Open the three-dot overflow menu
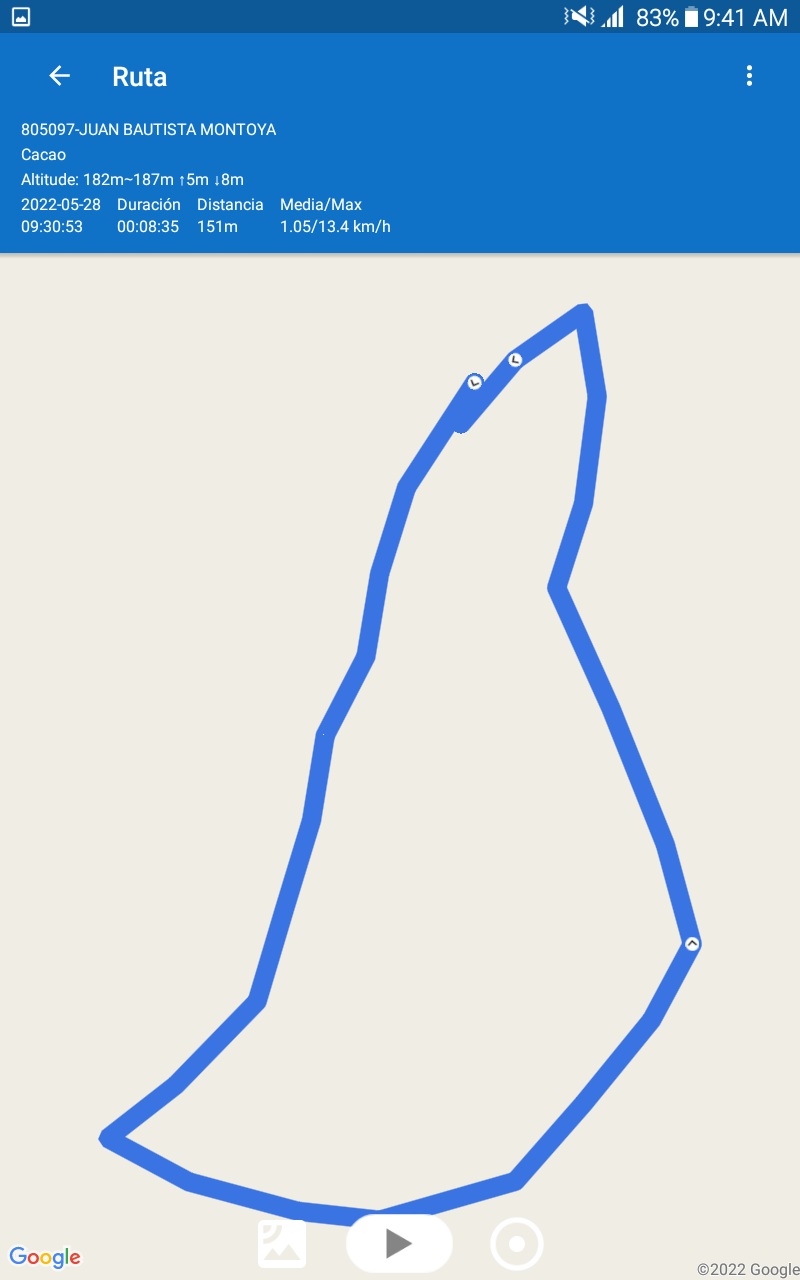 [x=749, y=76]
